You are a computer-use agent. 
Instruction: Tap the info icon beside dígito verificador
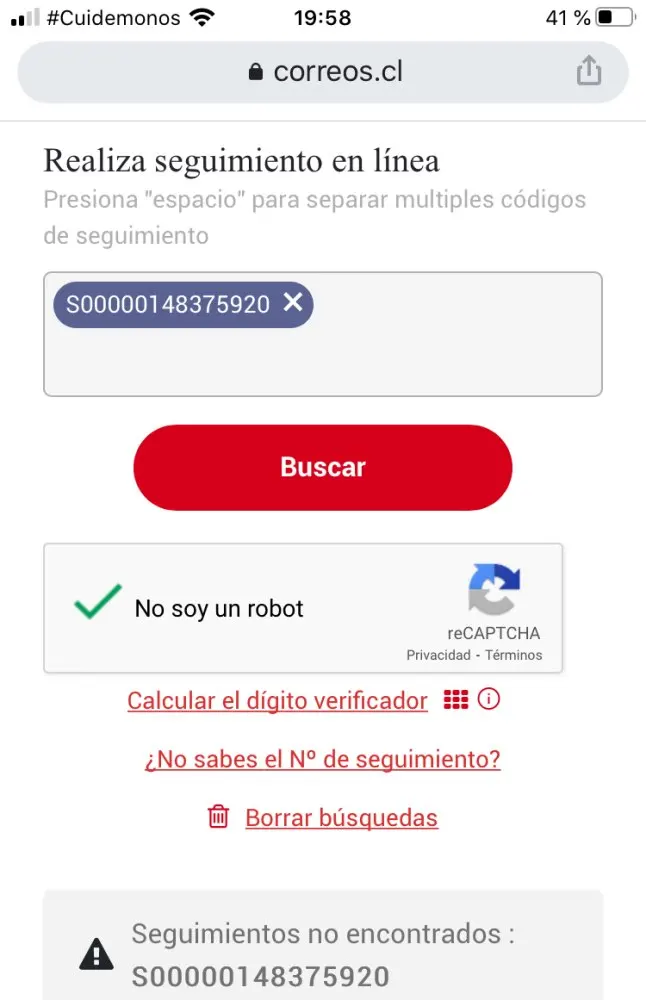pyautogui.click(x=489, y=700)
